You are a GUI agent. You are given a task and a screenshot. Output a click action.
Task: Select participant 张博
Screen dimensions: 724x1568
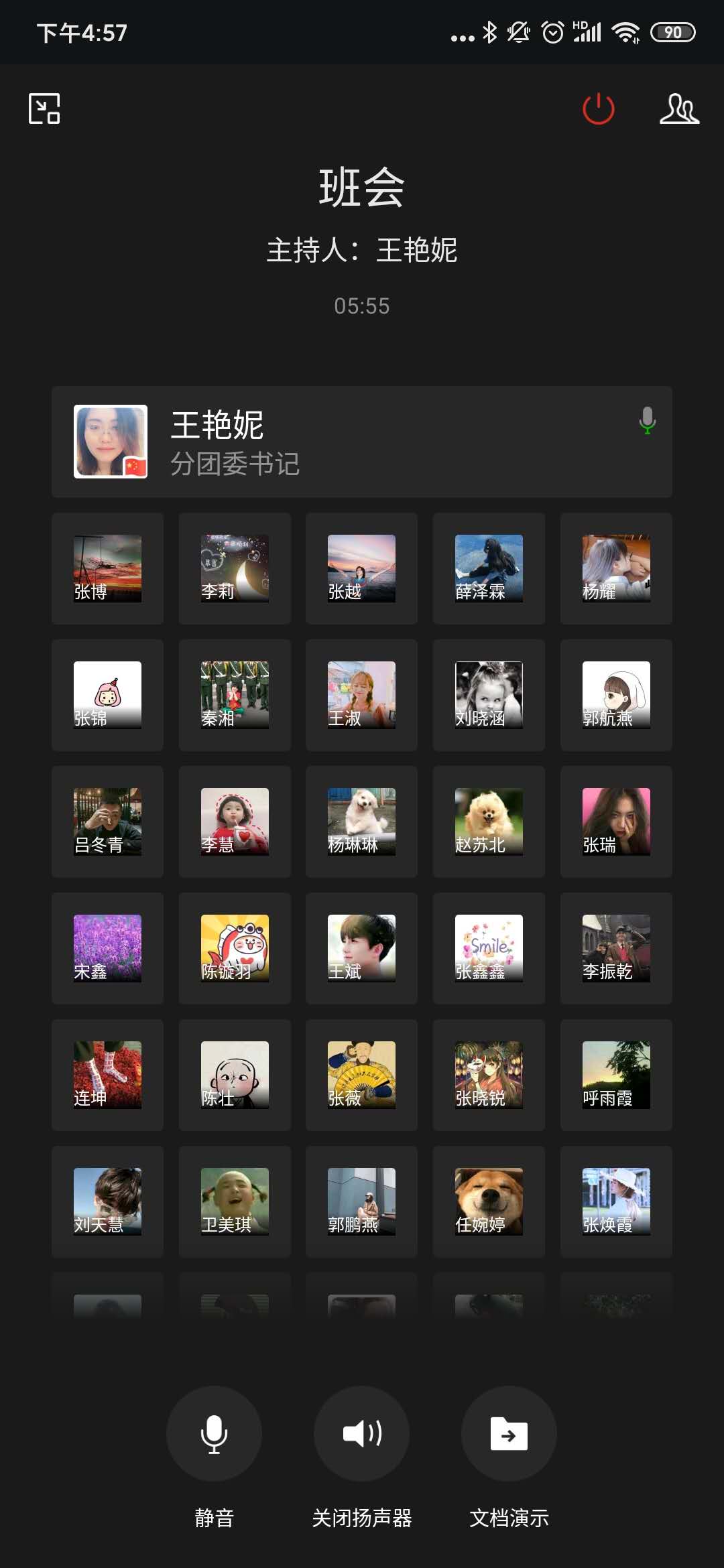pos(107,568)
